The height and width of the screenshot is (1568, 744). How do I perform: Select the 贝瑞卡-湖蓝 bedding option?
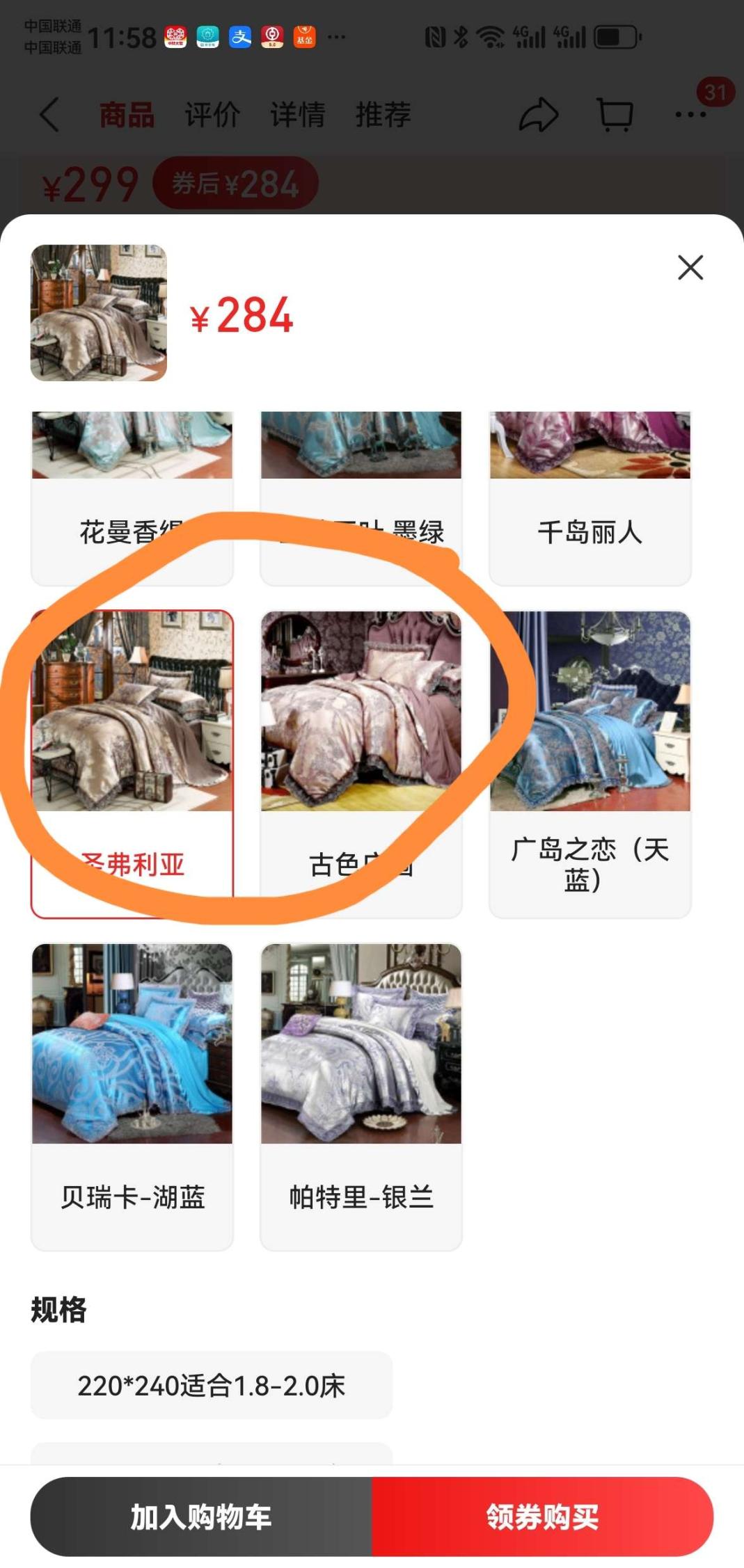click(132, 1096)
